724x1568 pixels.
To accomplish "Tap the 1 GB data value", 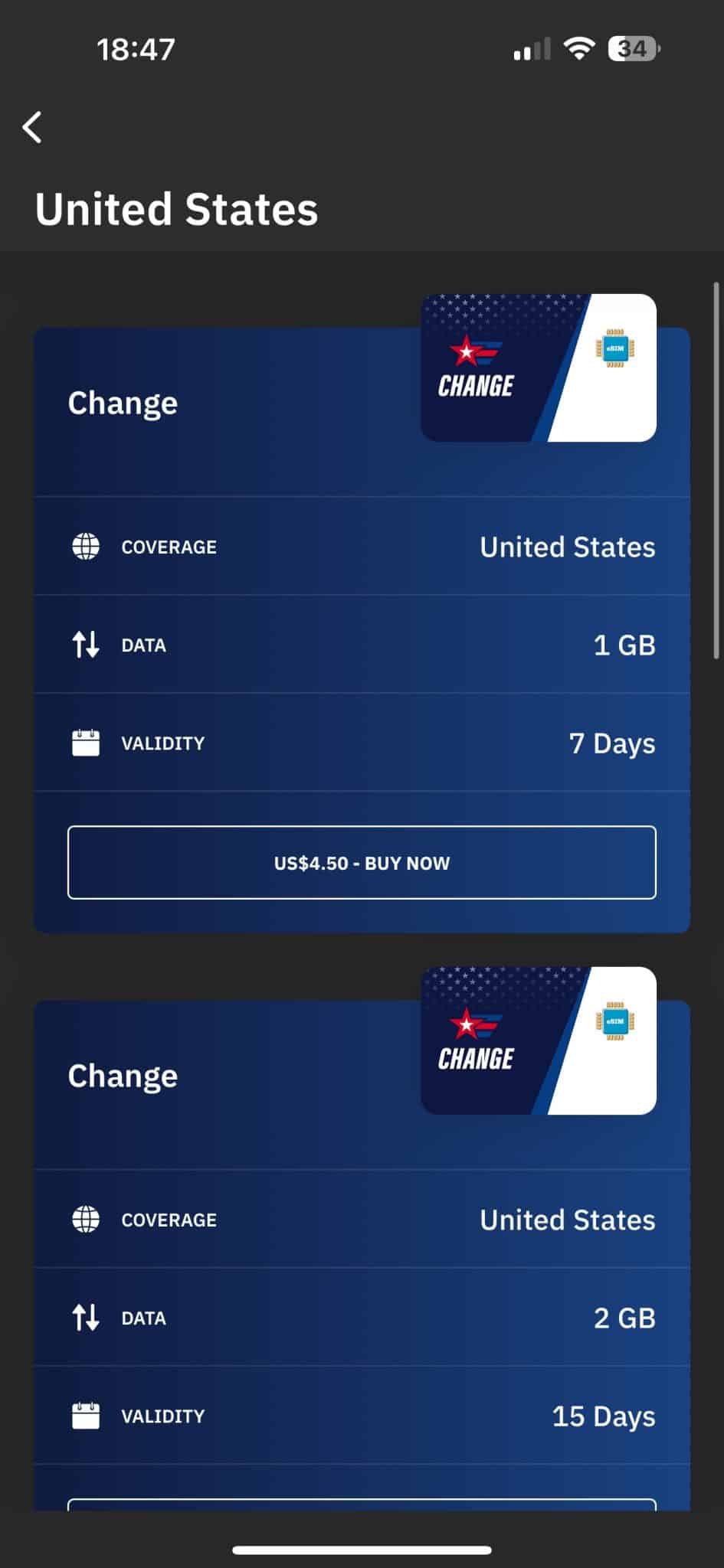I will pyautogui.click(x=624, y=644).
